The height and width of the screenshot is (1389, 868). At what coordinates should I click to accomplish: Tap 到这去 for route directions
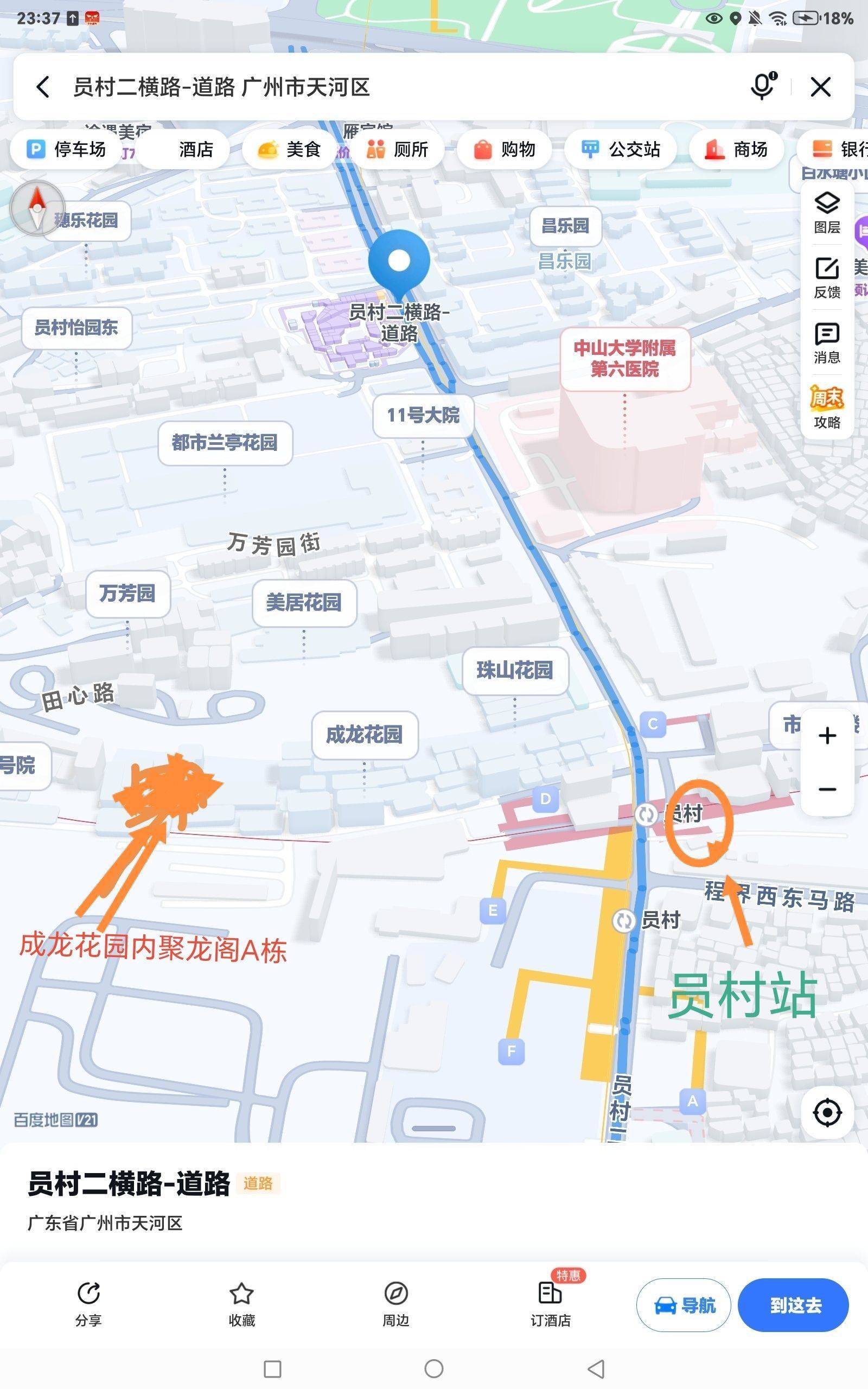pyautogui.click(x=793, y=1305)
